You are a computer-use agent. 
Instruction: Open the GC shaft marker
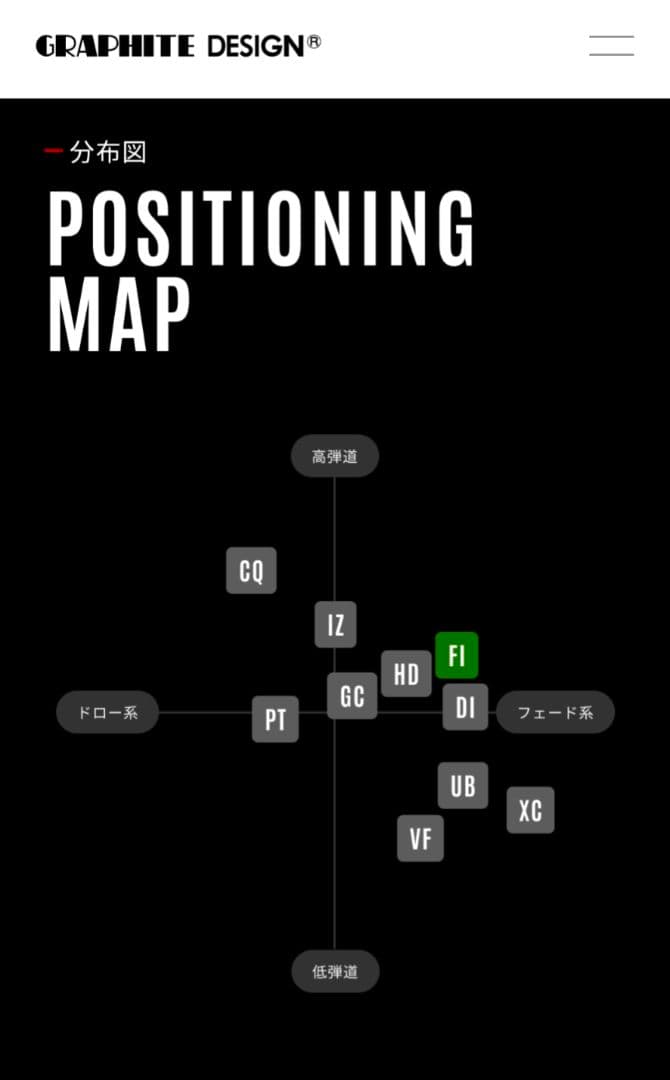pyautogui.click(x=352, y=696)
